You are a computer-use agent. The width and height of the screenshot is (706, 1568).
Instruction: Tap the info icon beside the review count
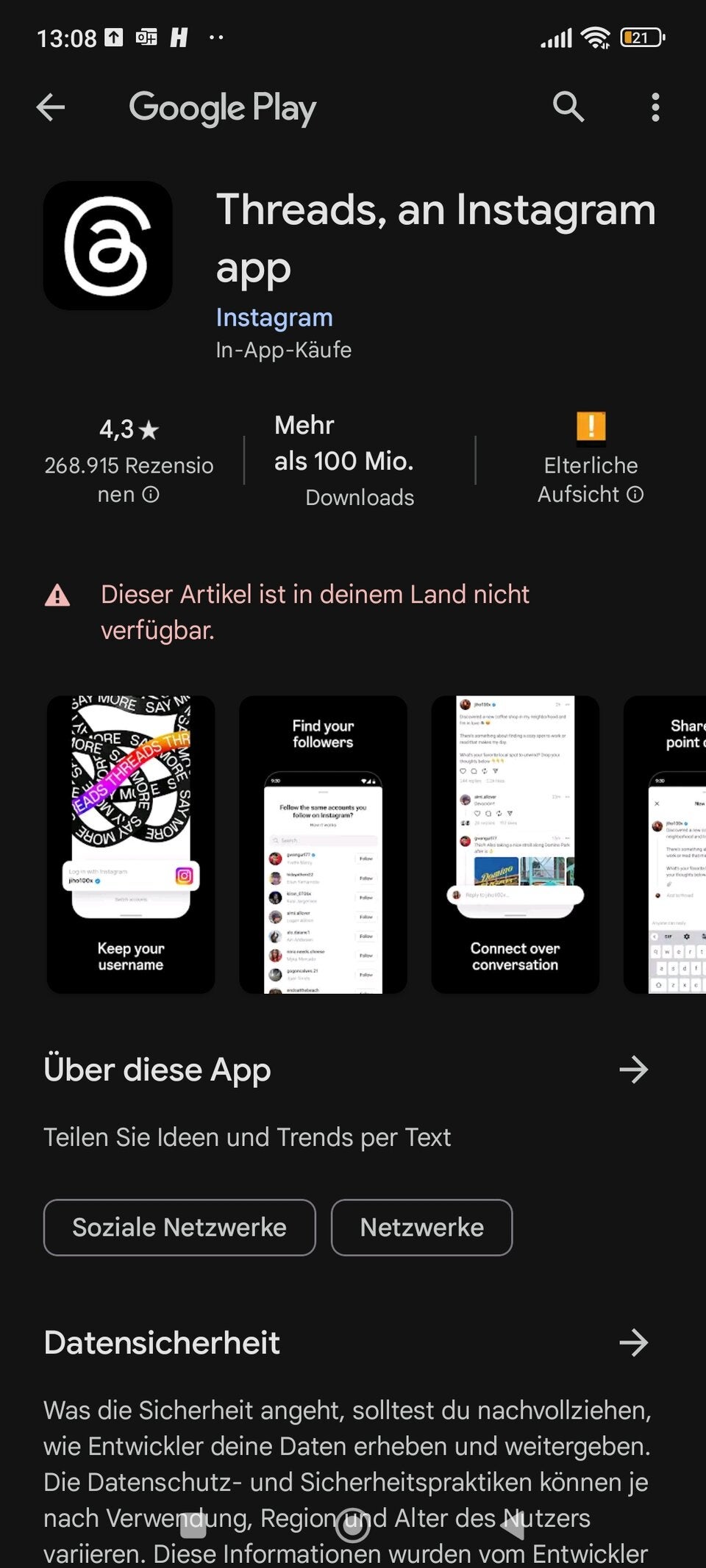(151, 494)
